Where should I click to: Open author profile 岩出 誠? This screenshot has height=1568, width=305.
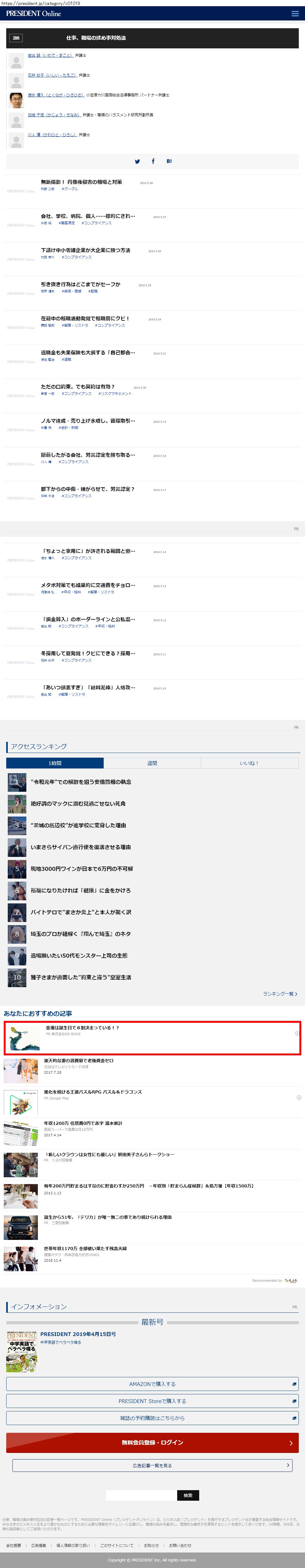point(50,56)
